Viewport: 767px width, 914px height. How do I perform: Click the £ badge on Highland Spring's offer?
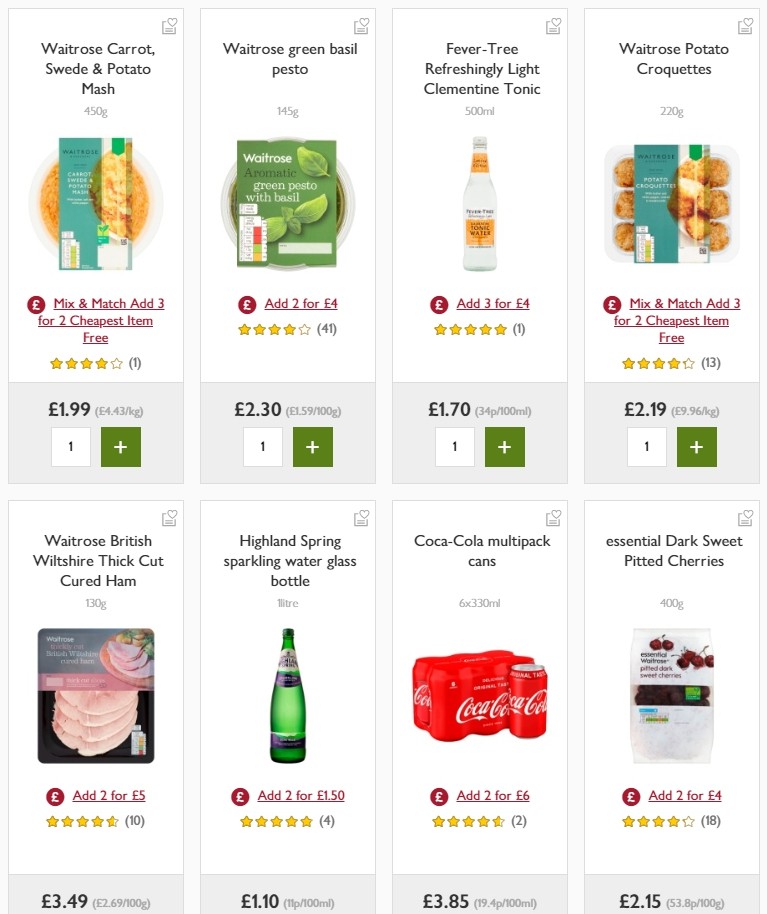[240, 795]
